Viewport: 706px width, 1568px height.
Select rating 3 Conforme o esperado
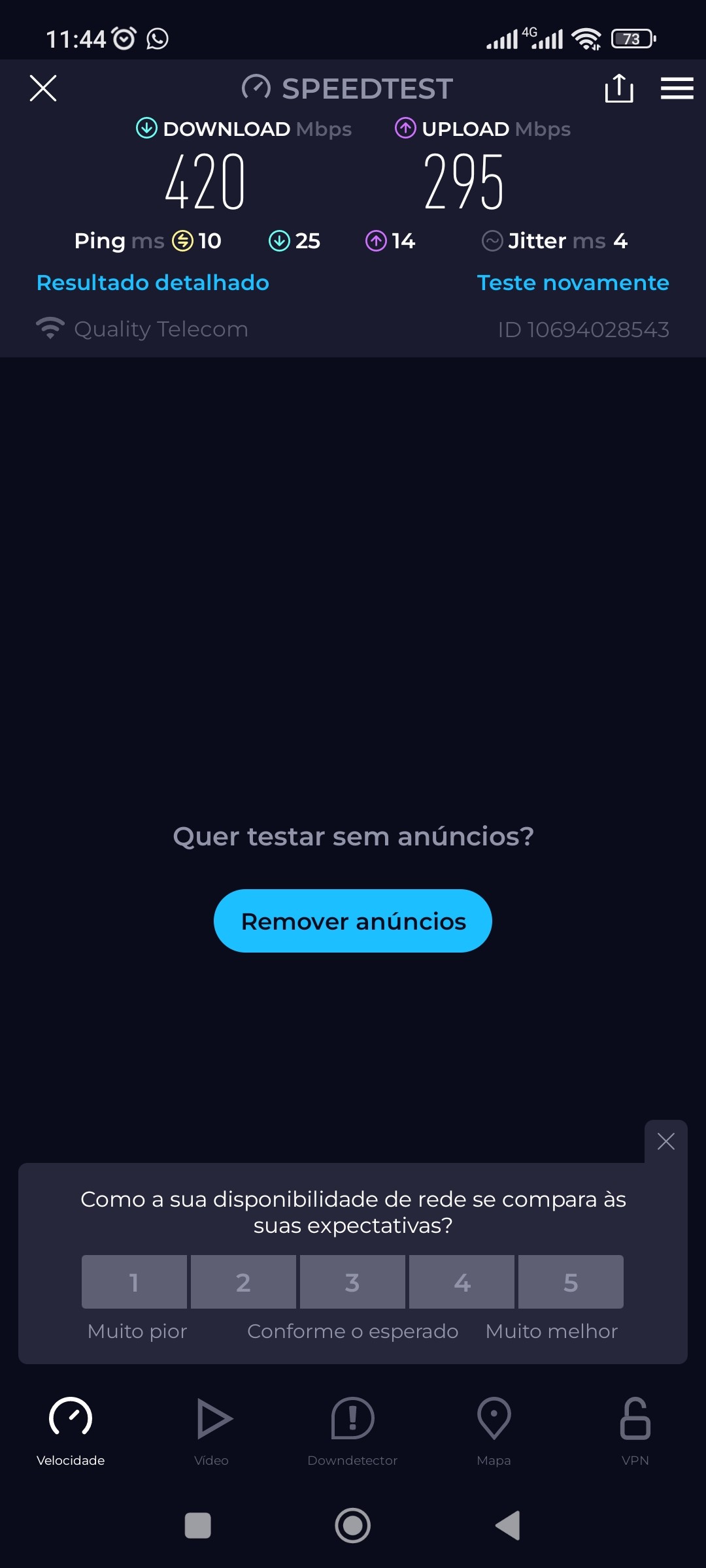(x=352, y=1282)
